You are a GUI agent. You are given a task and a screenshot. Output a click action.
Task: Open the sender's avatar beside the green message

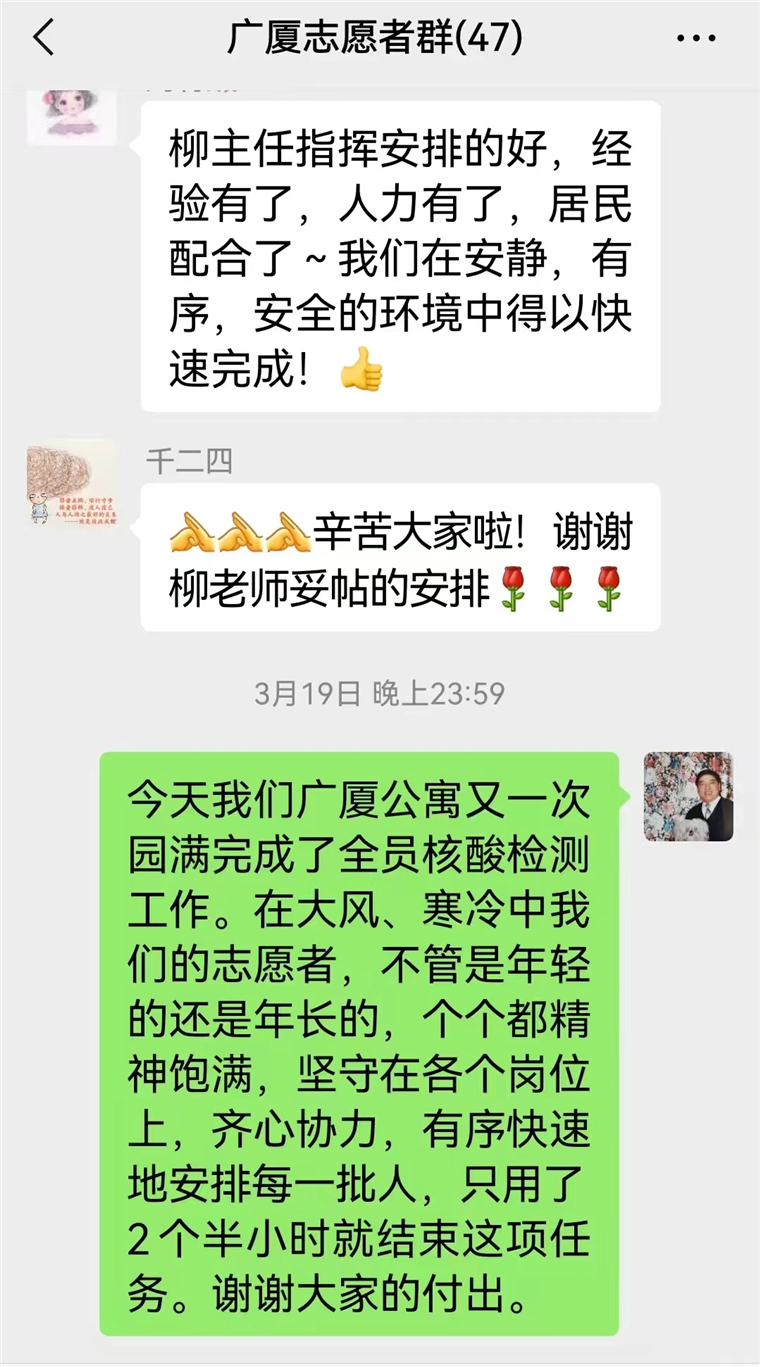(688, 797)
